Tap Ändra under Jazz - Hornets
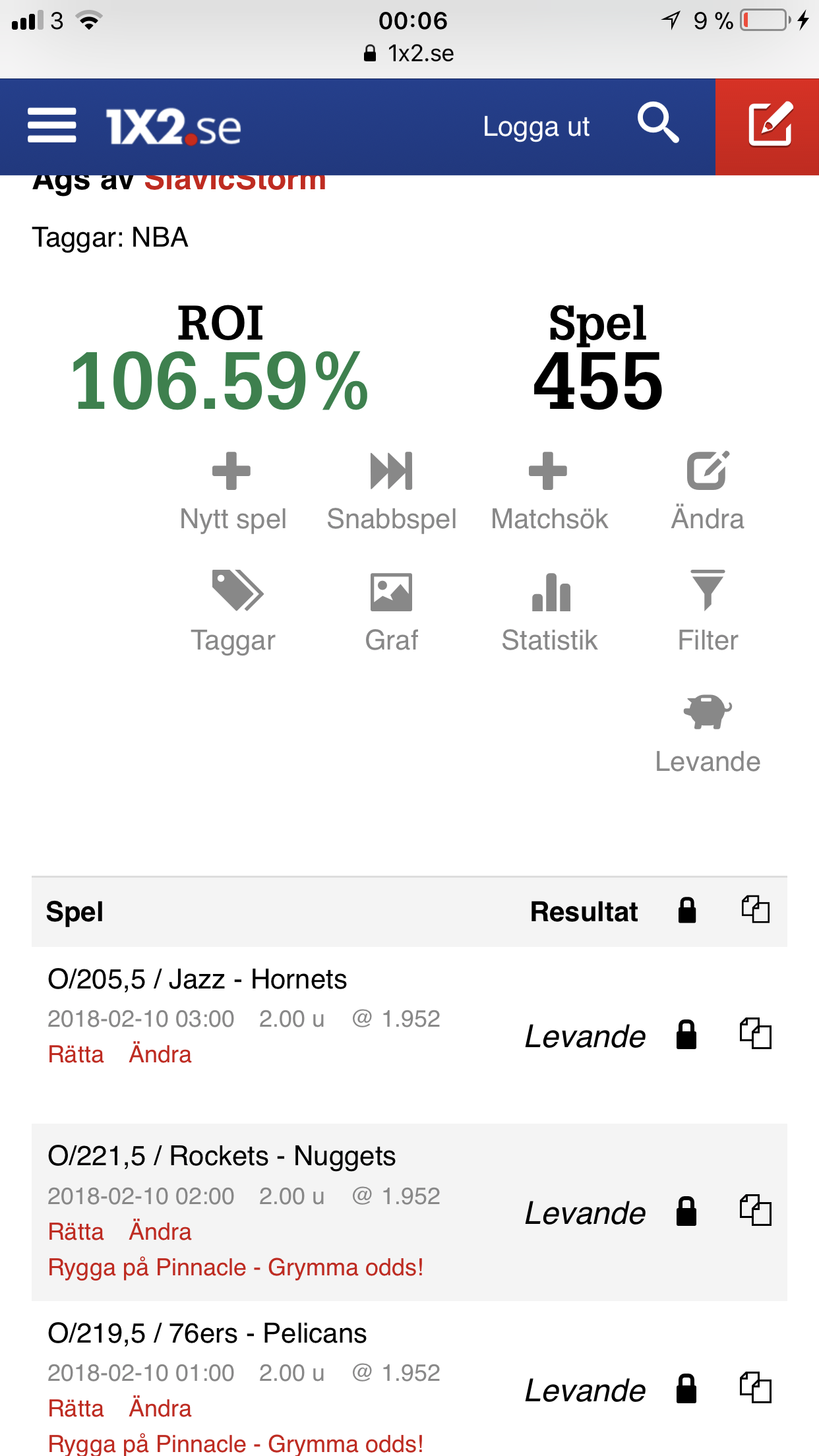This screenshot has height=1456, width=819. pyautogui.click(x=160, y=1054)
